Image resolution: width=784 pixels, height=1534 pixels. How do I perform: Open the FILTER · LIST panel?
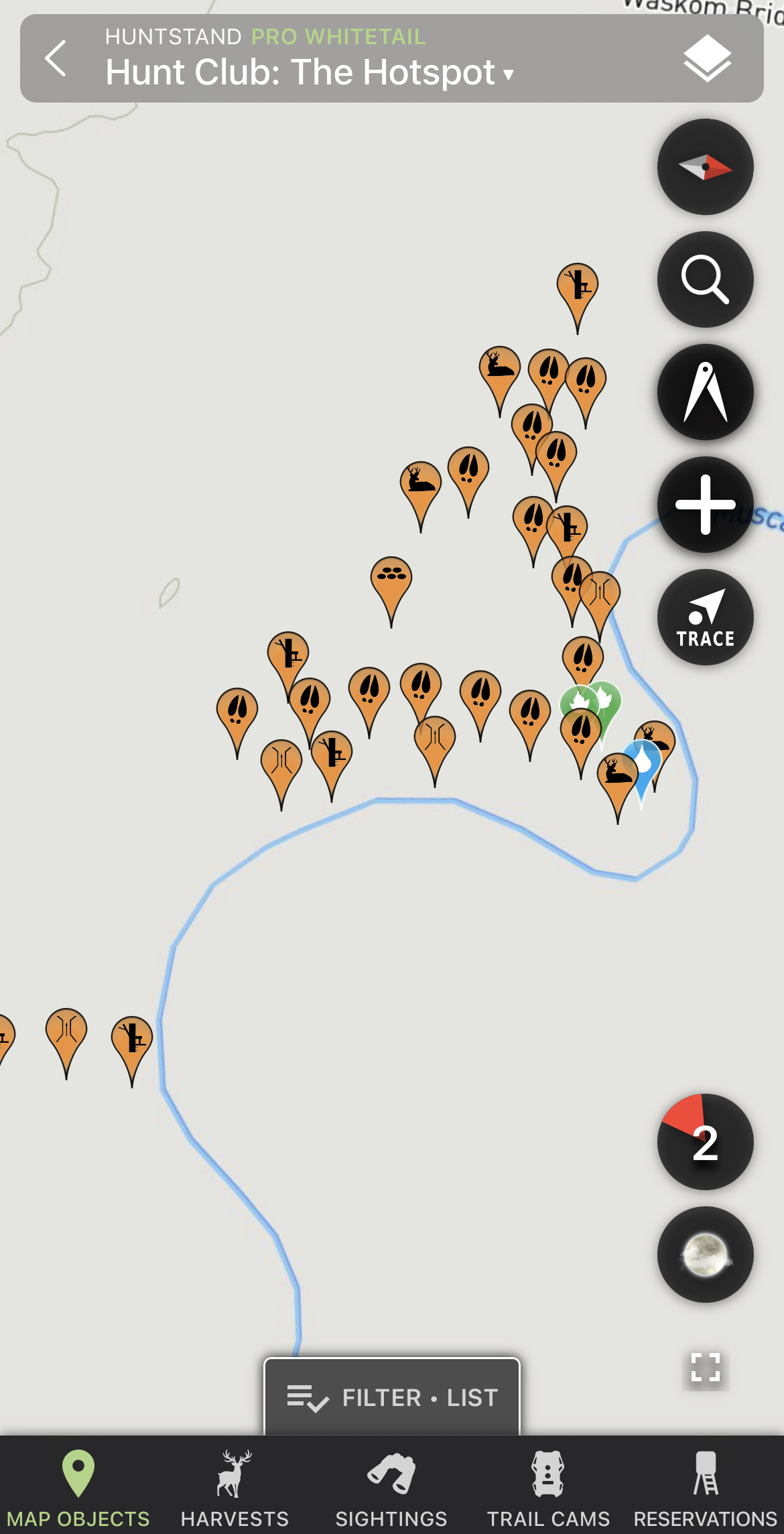pos(391,1396)
